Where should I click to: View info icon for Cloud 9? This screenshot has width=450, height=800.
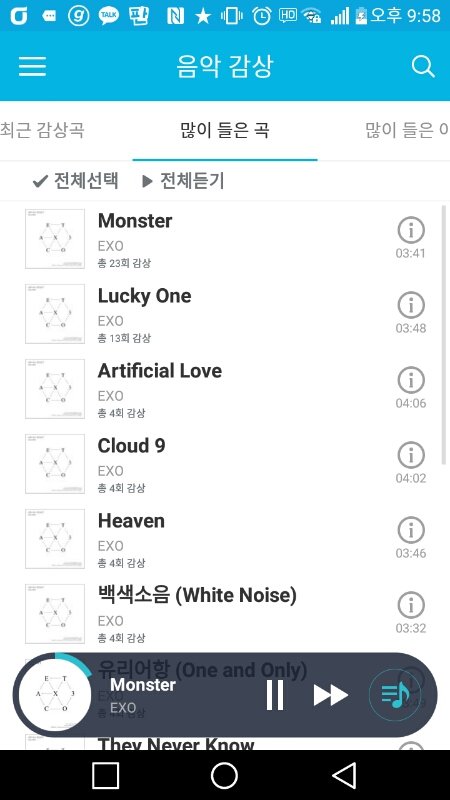coord(411,455)
